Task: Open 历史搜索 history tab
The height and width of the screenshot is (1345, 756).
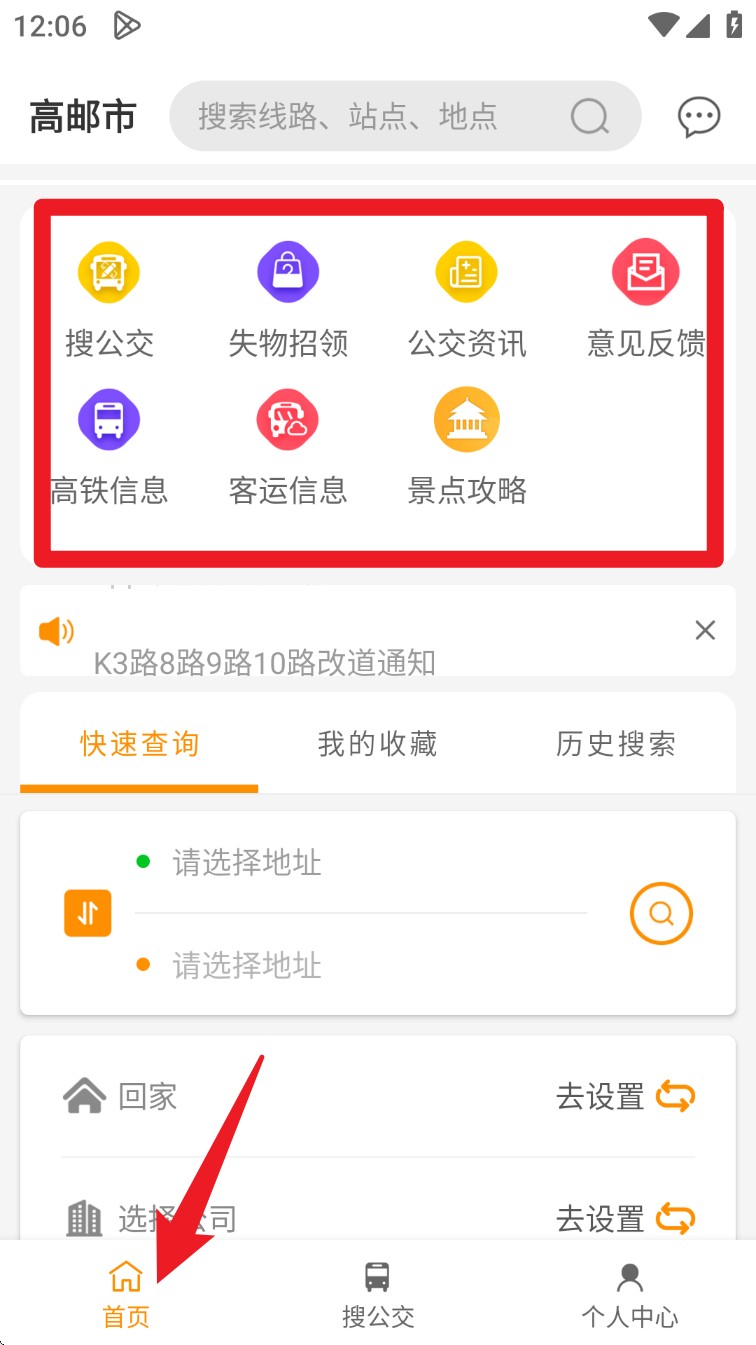Action: click(x=616, y=744)
